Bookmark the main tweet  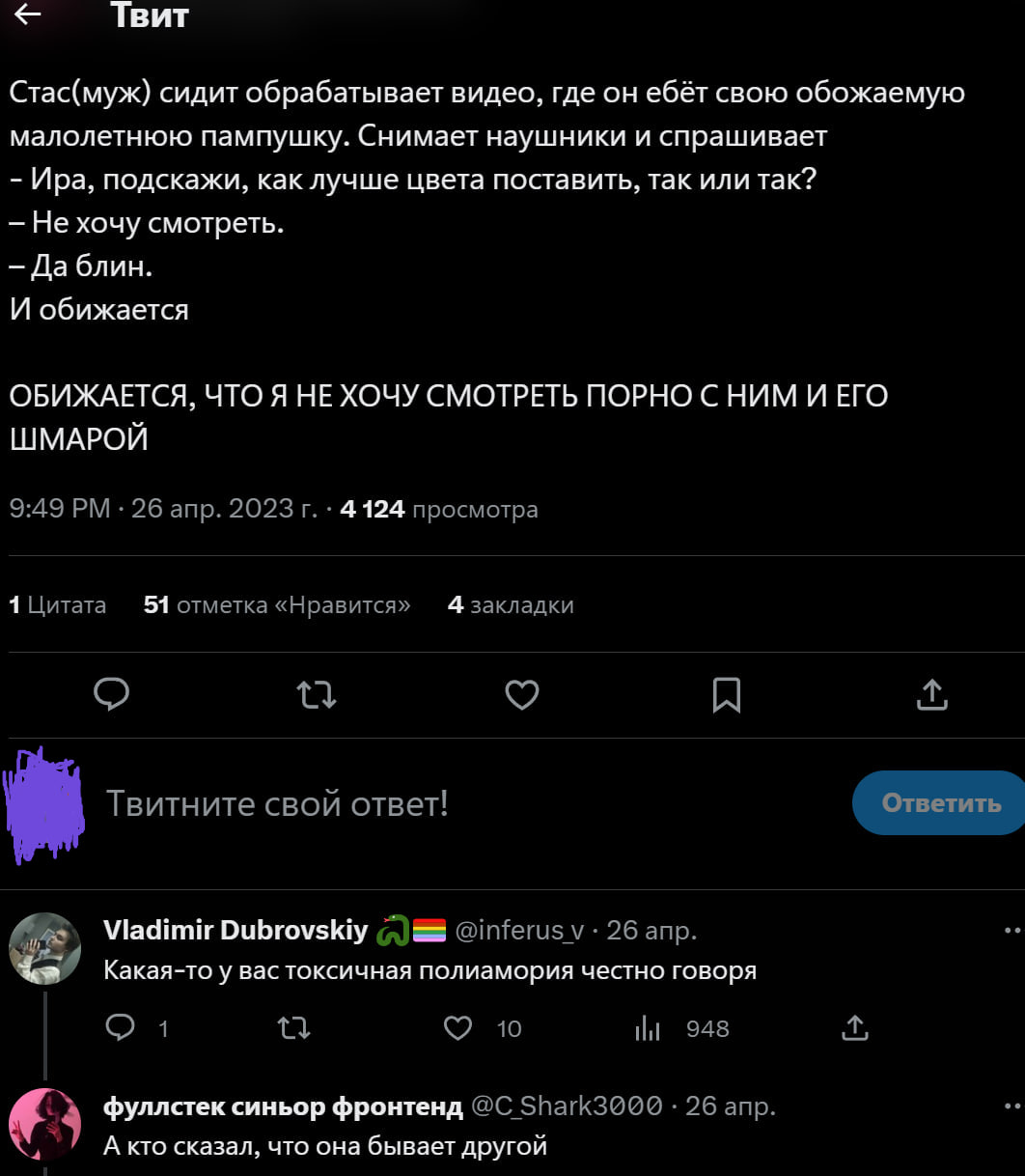coord(726,694)
